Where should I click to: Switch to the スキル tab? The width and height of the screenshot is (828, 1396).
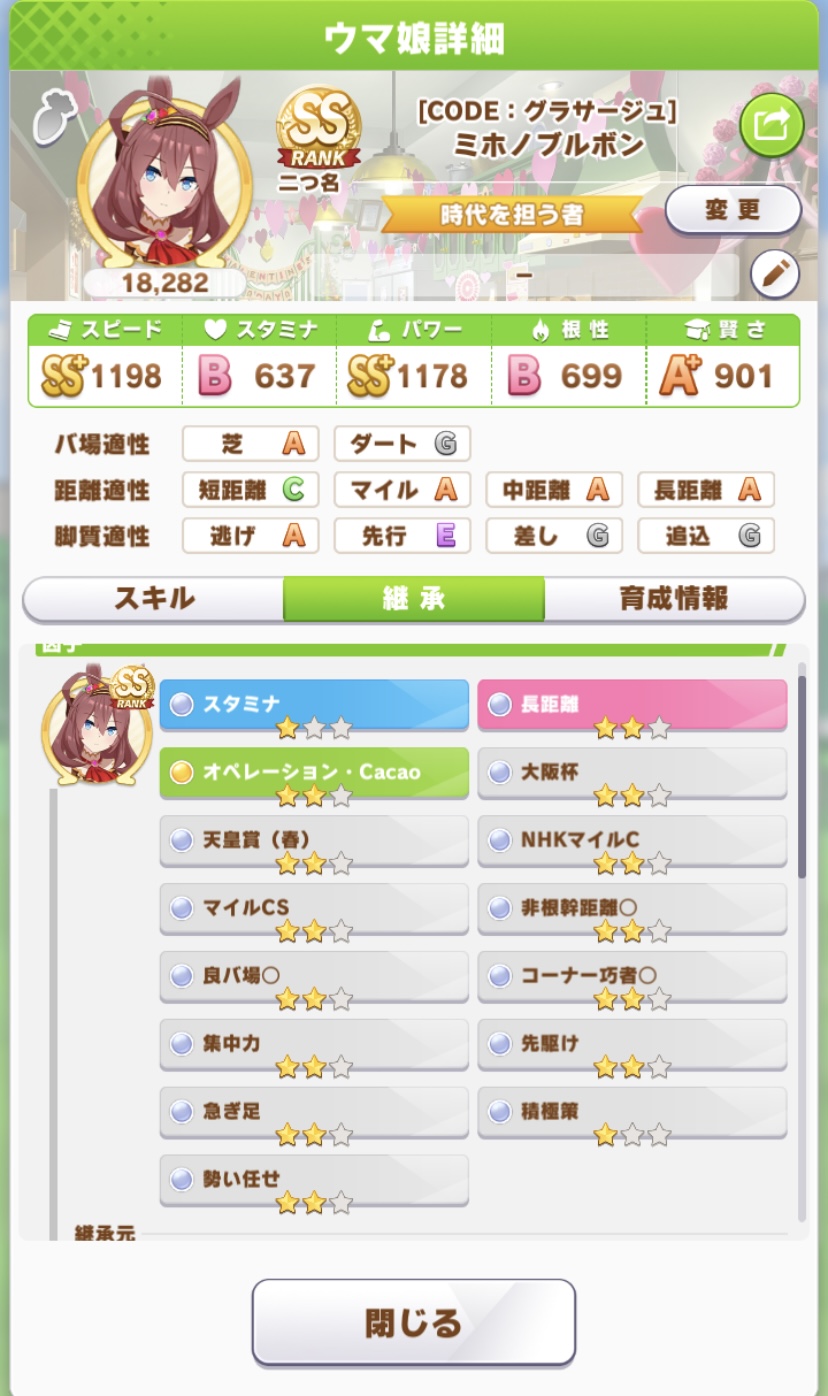154,599
